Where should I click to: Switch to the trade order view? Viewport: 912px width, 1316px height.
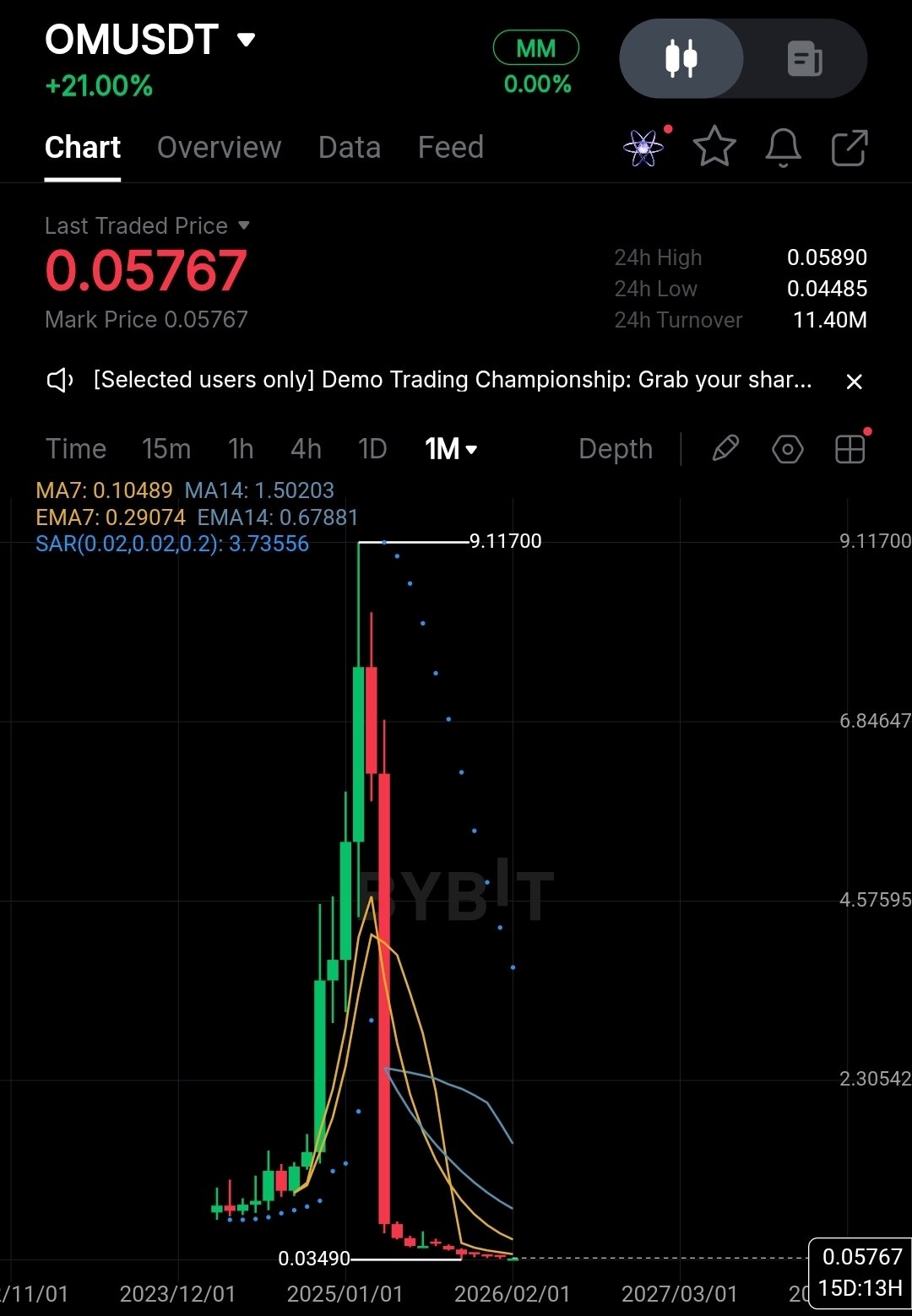[805, 59]
